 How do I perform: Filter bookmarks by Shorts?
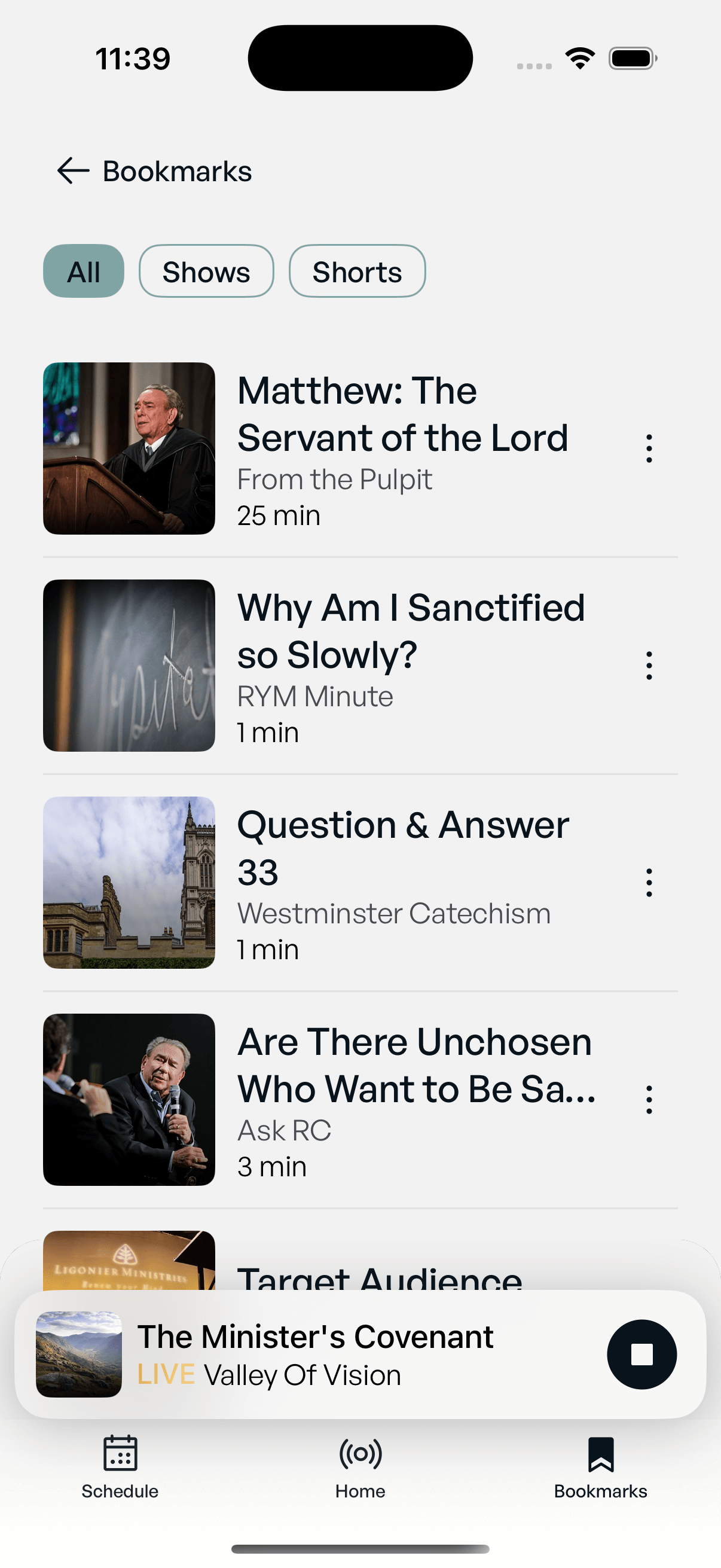click(x=357, y=271)
